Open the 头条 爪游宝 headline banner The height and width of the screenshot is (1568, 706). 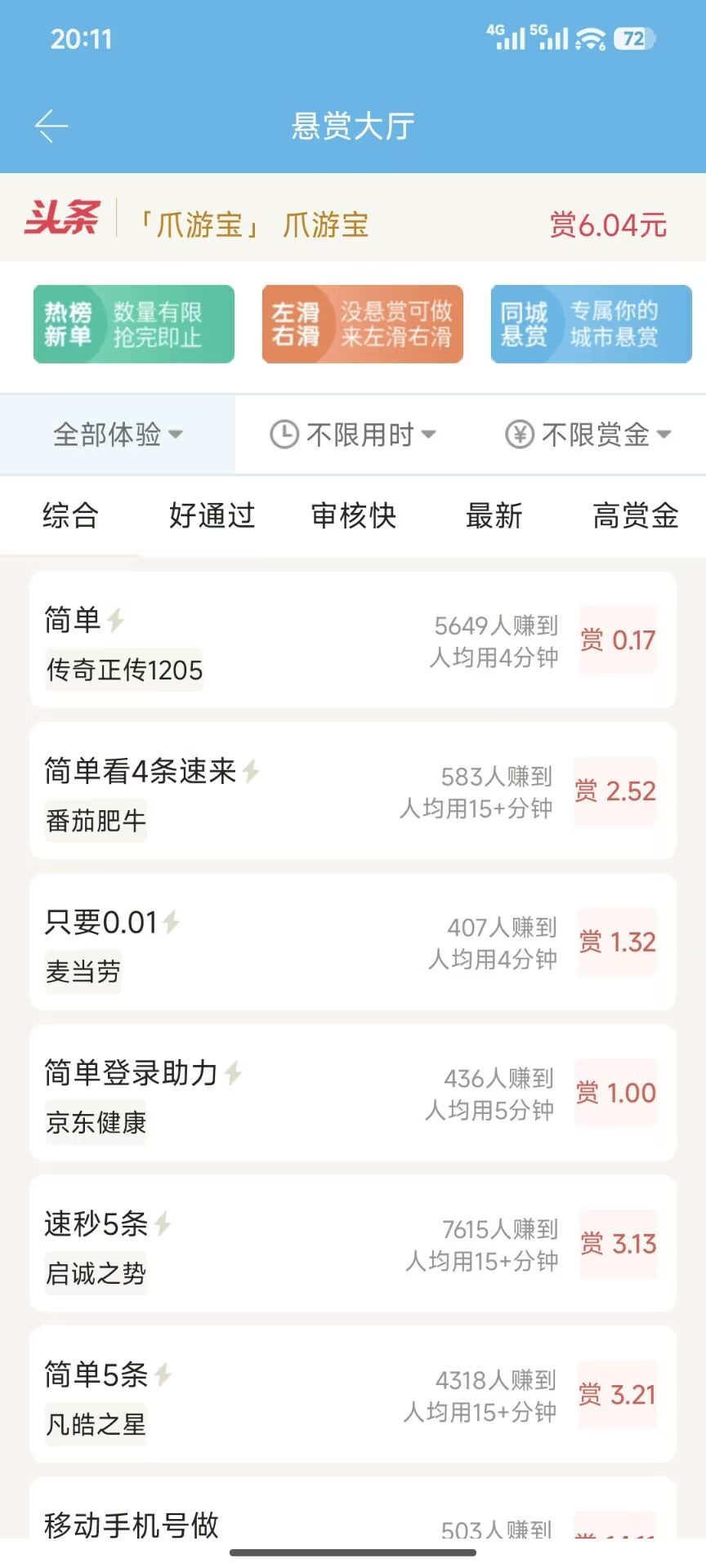pyautogui.click(x=353, y=223)
